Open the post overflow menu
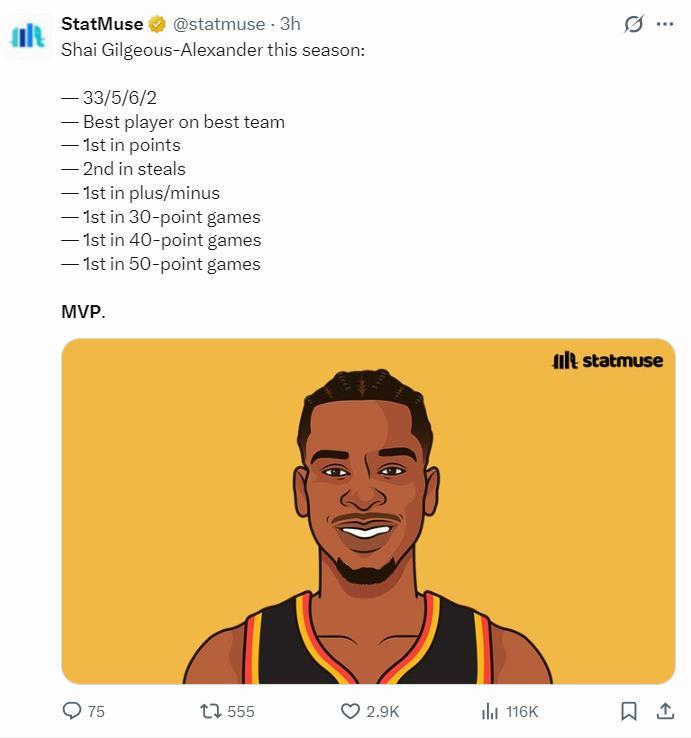Viewport: 691px width, 738px height. 665,24
